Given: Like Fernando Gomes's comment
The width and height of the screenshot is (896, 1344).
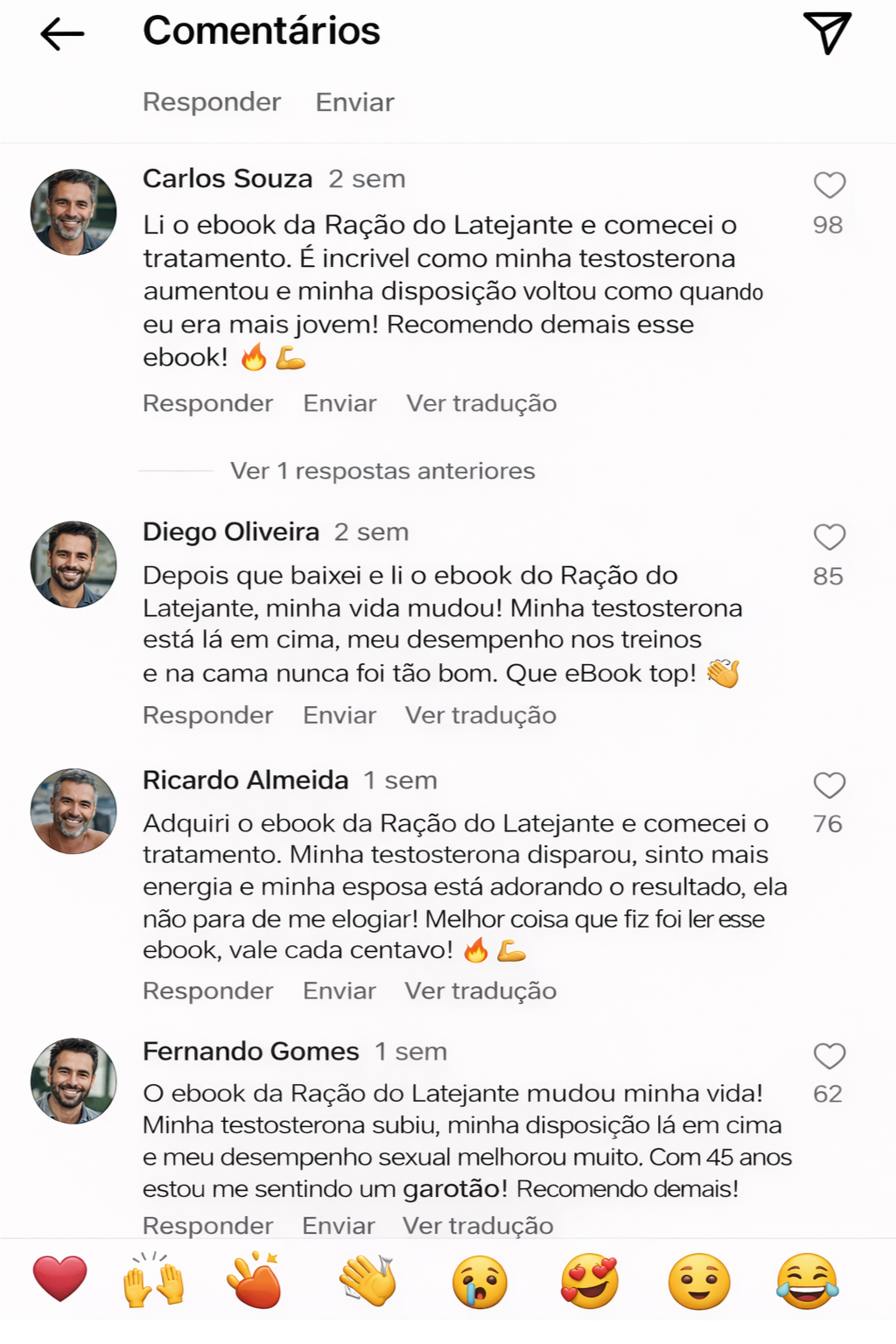Looking at the screenshot, I should click(x=829, y=1056).
